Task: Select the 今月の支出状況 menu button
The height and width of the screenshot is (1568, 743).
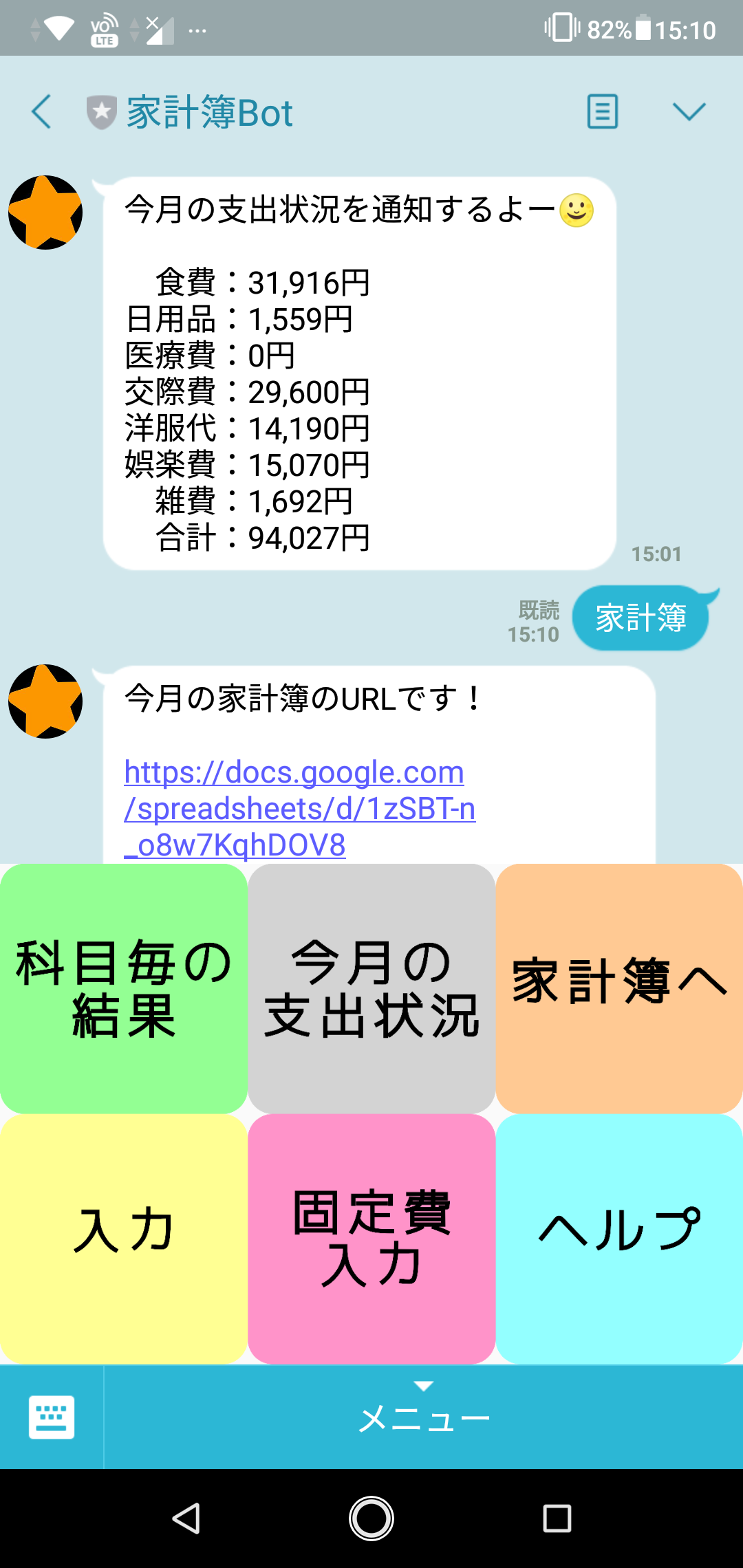Action: 371,987
